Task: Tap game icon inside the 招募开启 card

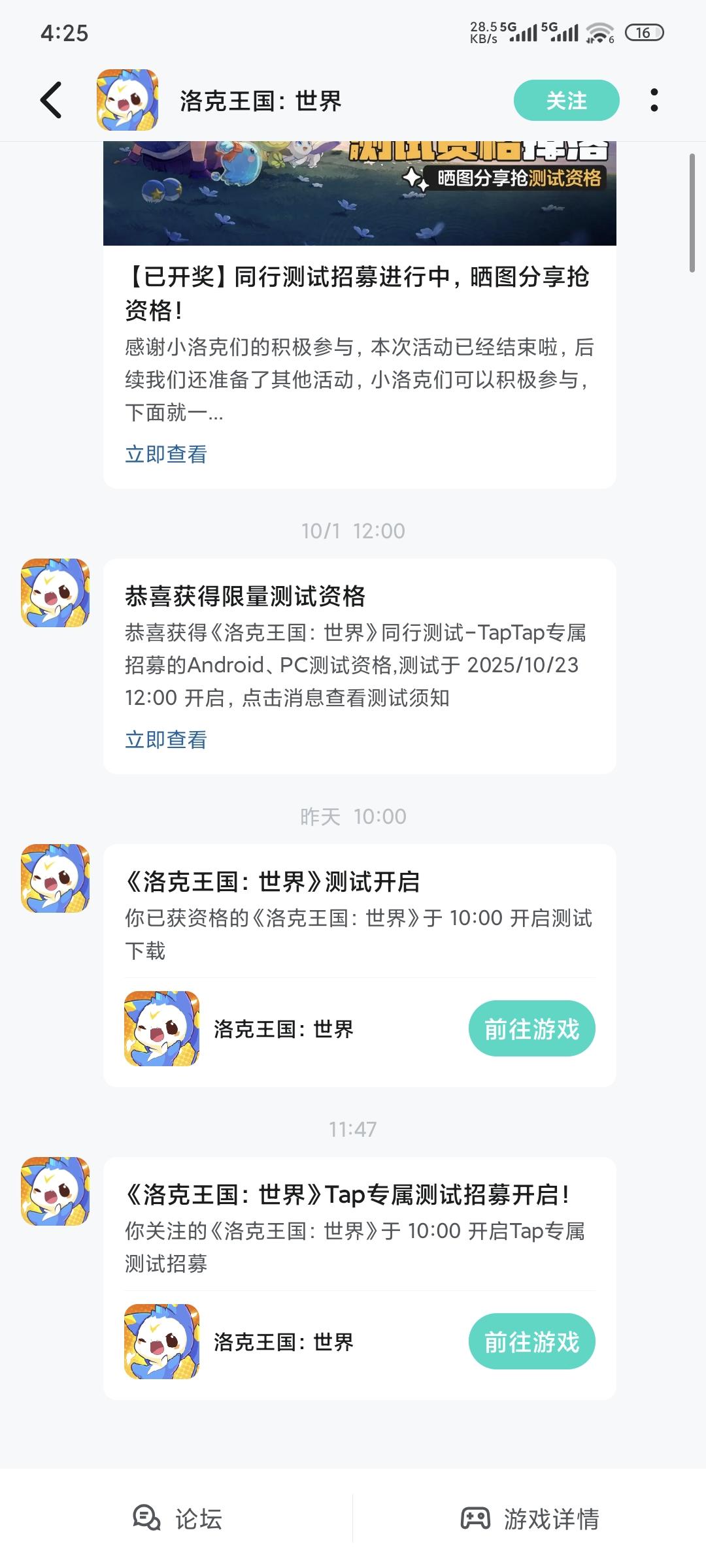Action: point(162,1343)
